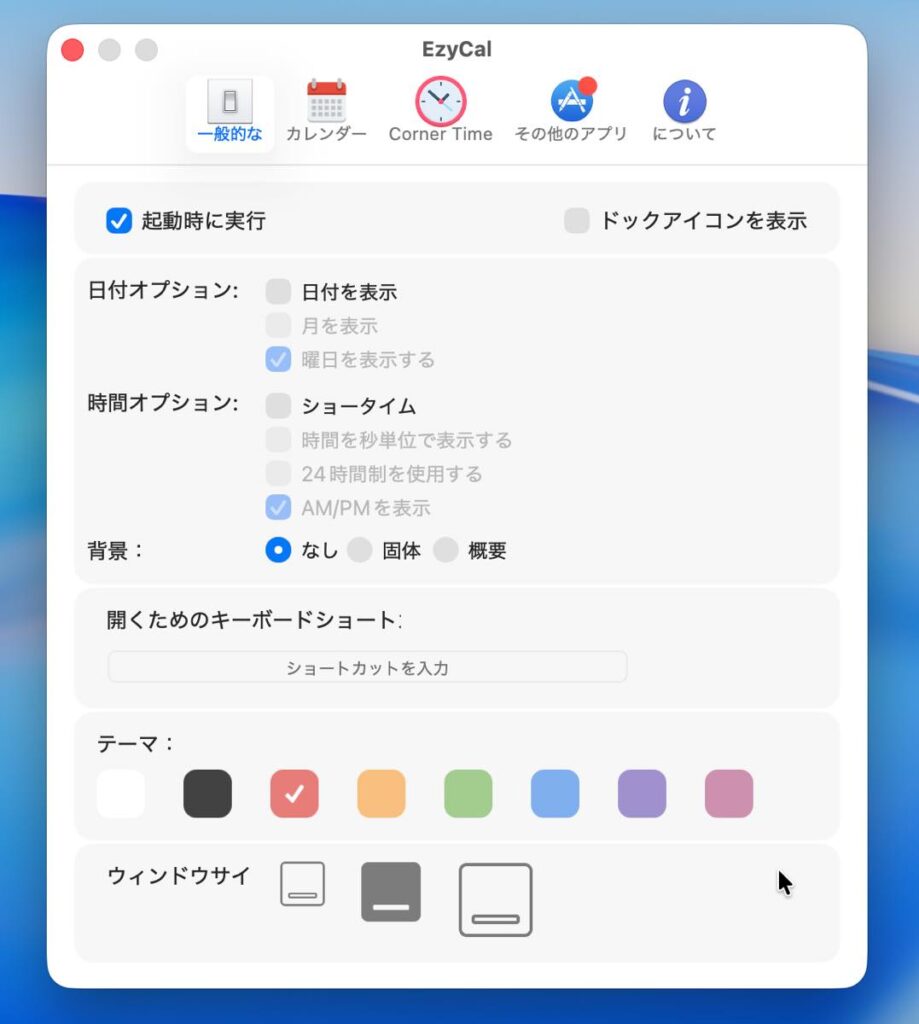Select the orange theme color
The width and height of the screenshot is (919, 1024).
(x=381, y=793)
